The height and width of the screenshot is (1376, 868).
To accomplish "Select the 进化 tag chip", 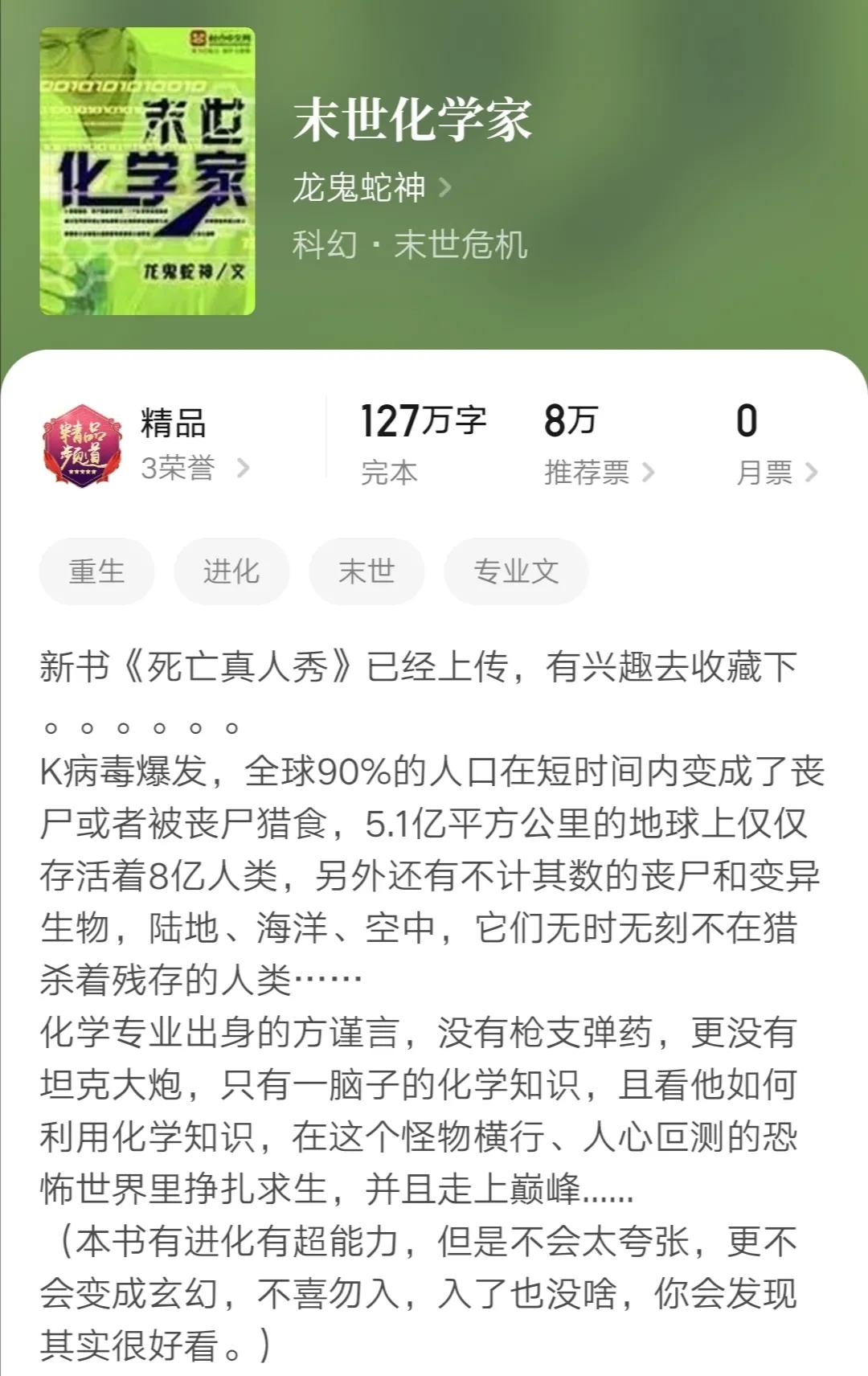I will [231, 571].
